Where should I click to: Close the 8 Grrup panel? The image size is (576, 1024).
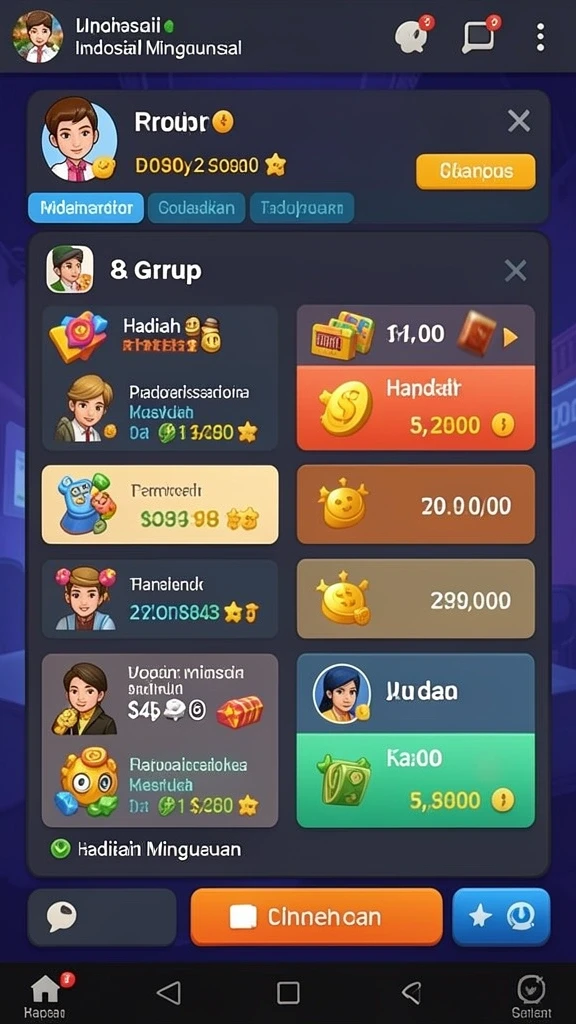click(x=515, y=270)
